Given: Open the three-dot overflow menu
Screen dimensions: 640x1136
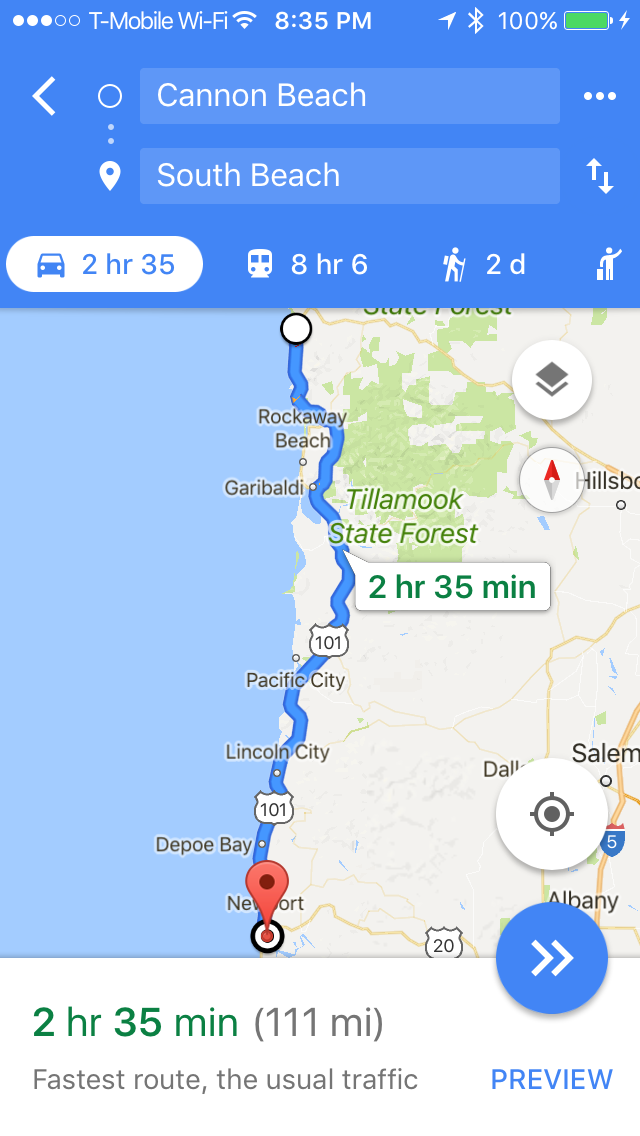Looking at the screenshot, I should pos(599,96).
